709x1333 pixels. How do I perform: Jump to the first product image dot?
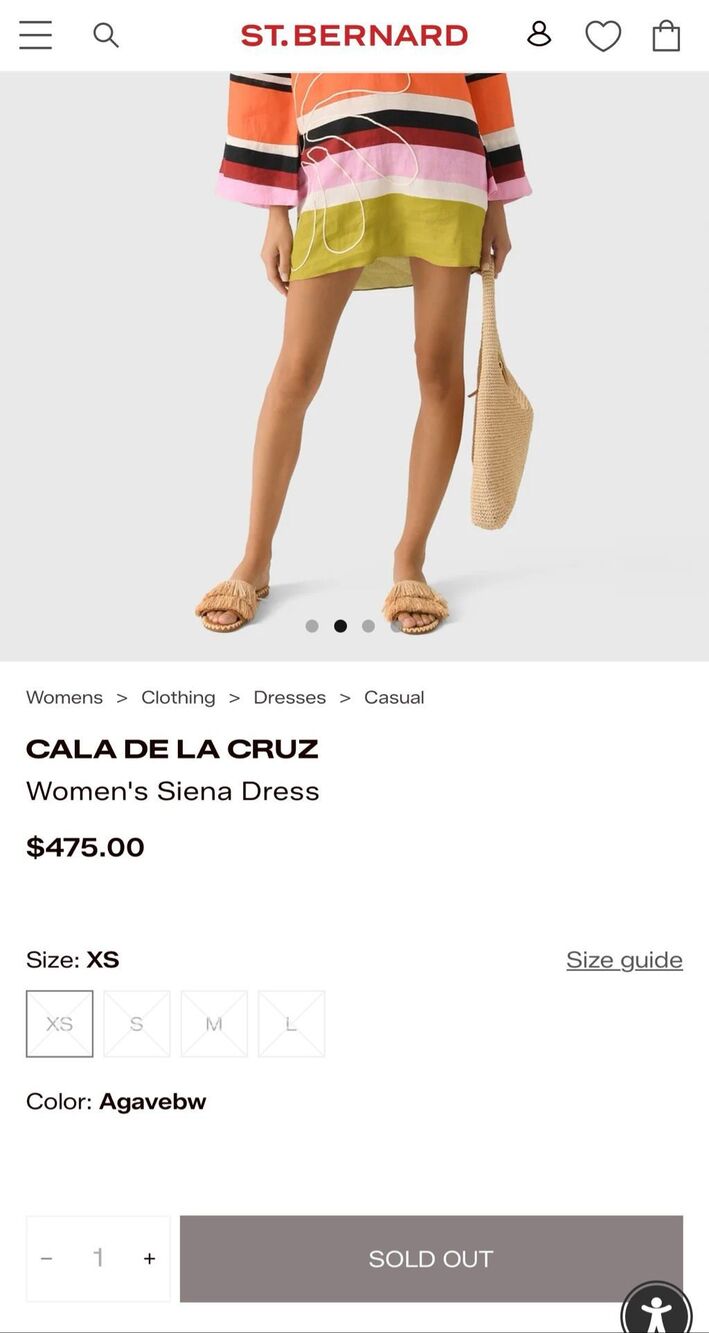click(x=312, y=626)
